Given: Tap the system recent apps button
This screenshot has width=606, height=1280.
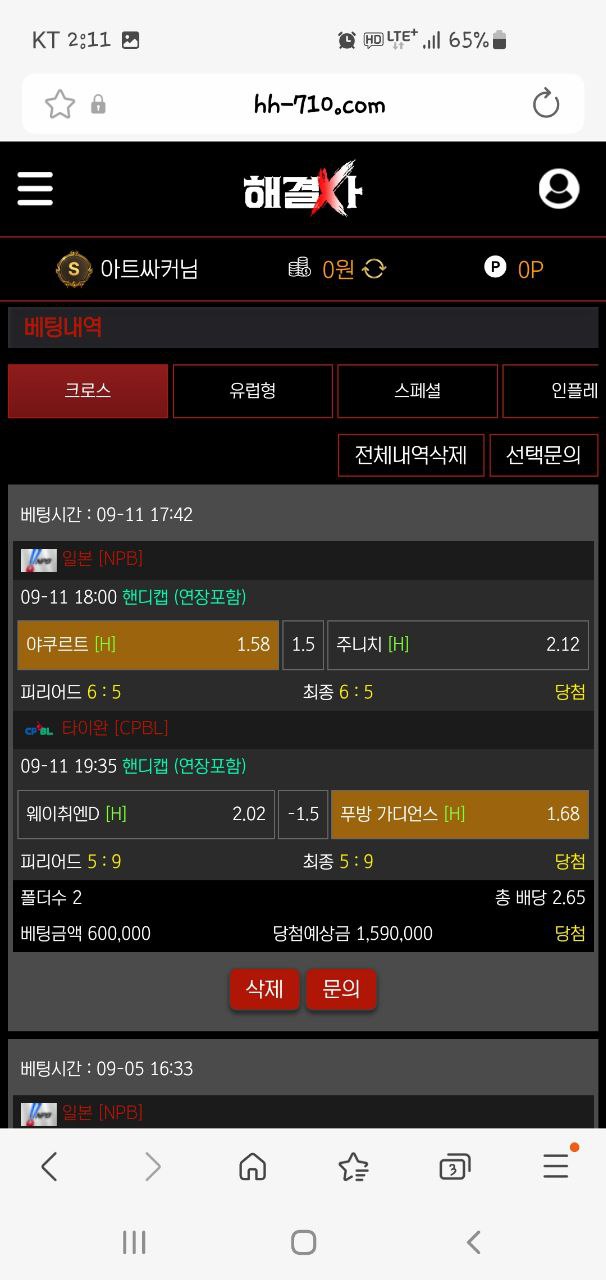Looking at the screenshot, I should pos(134,1242).
